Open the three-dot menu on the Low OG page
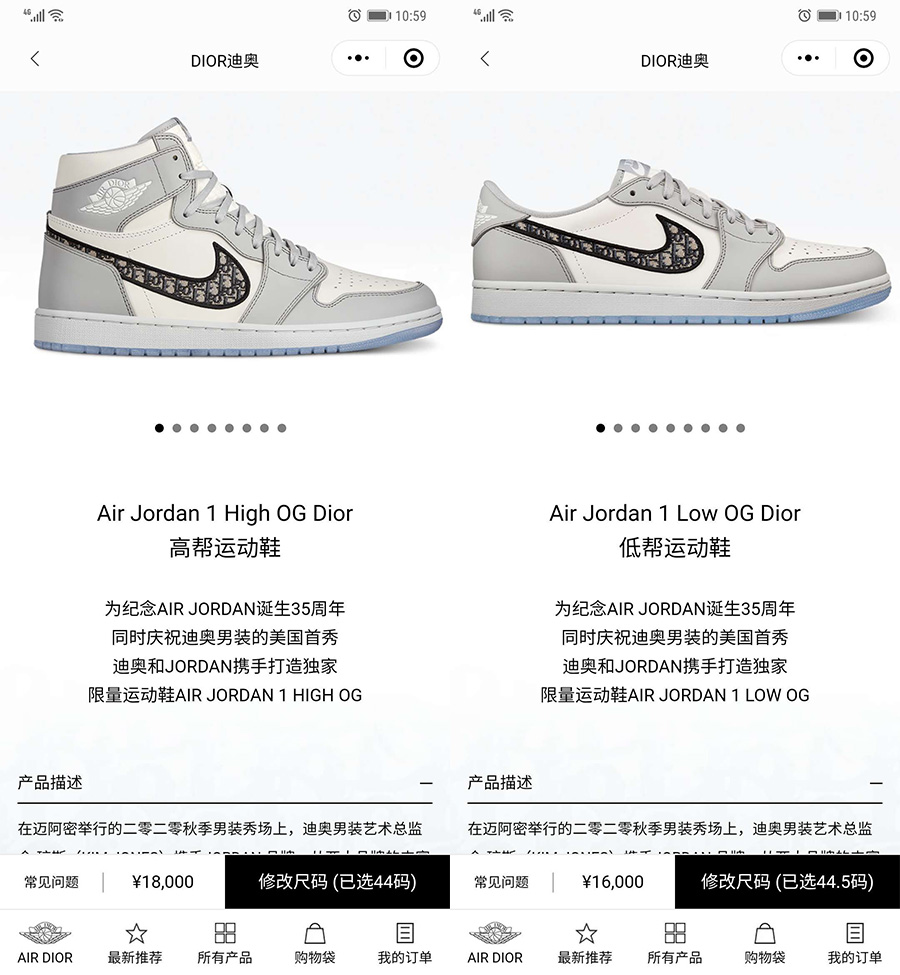Image resolution: width=900 pixels, height=975 pixels. tap(808, 58)
